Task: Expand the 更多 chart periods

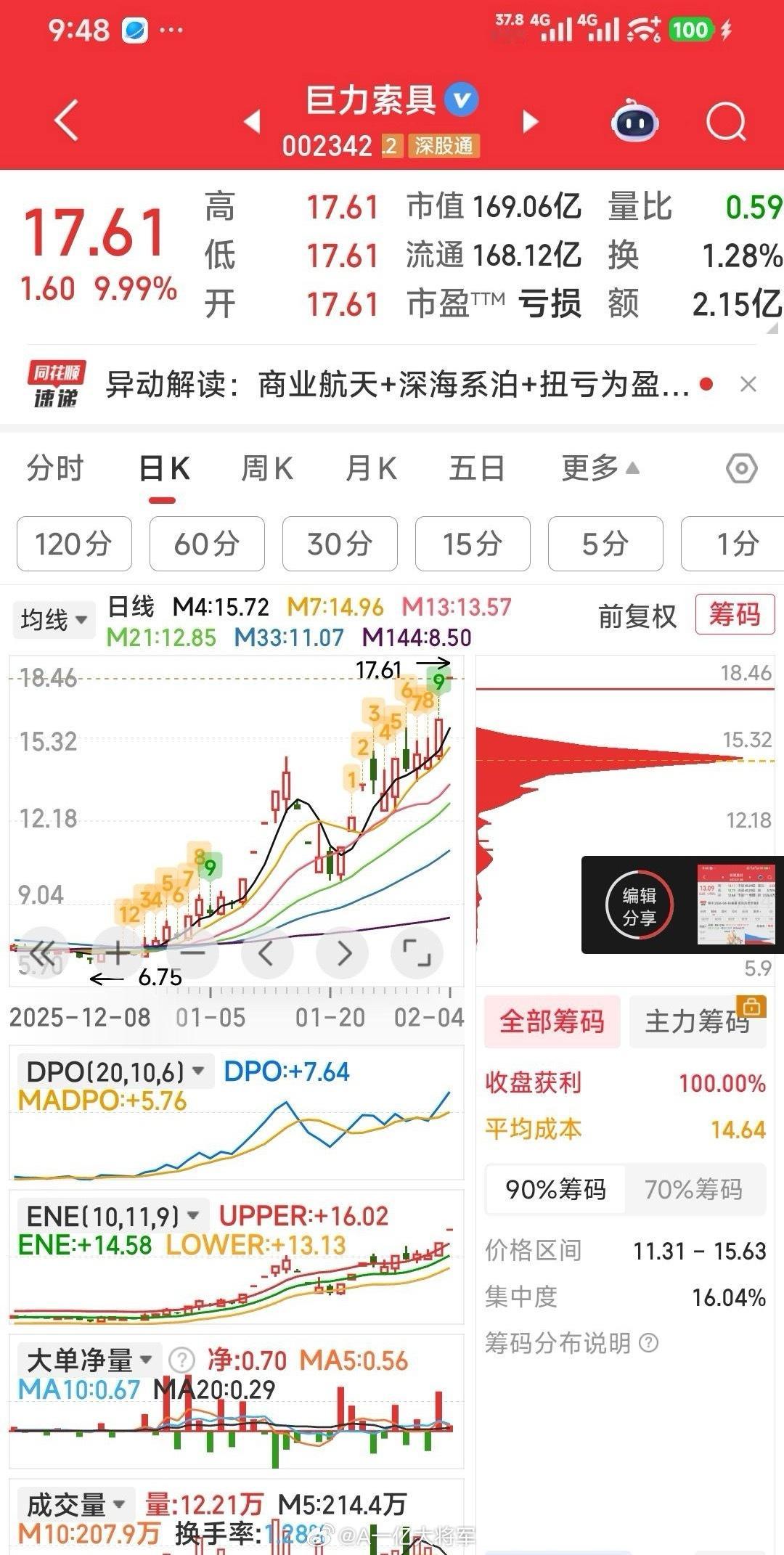Action: 600,468
